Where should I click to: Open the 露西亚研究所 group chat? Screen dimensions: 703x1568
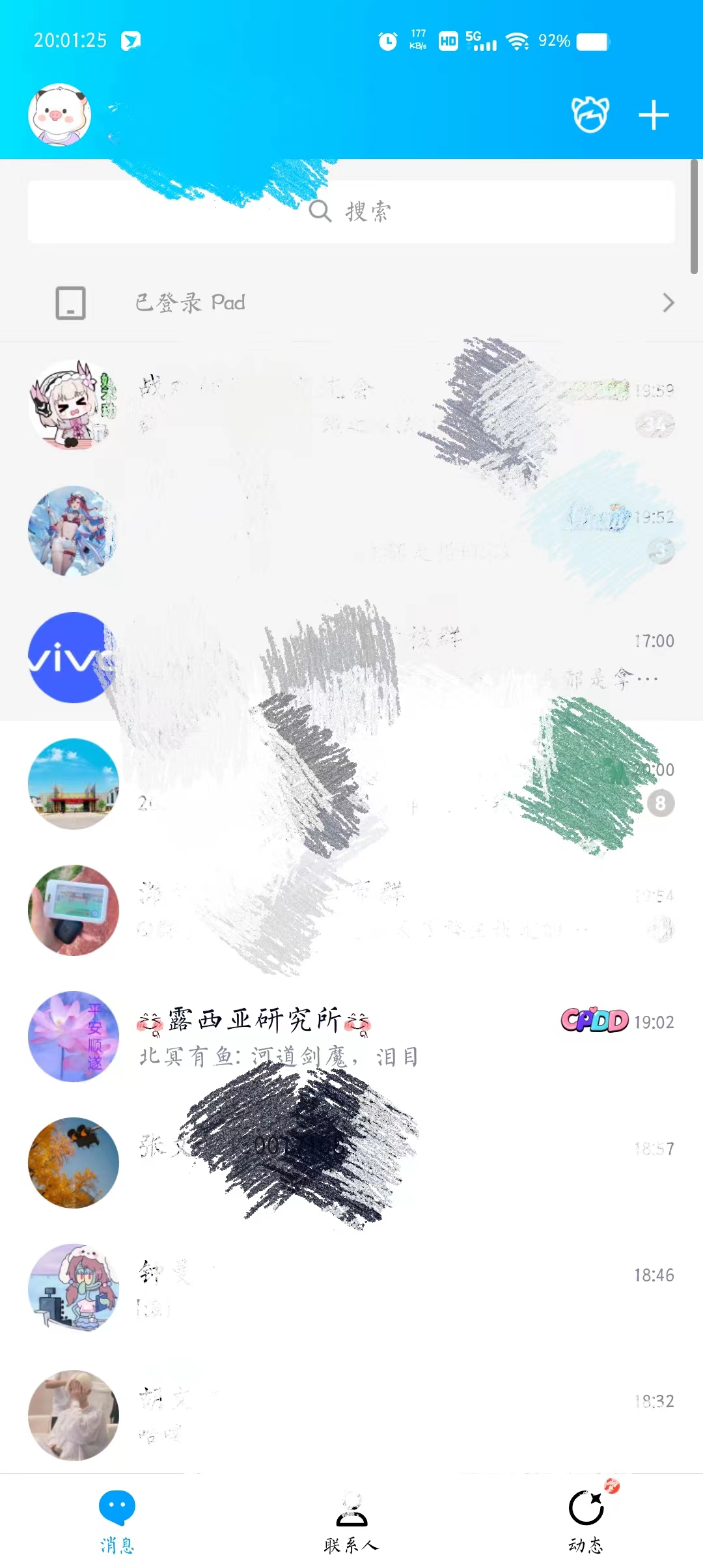pyautogui.click(x=351, y=1037)
